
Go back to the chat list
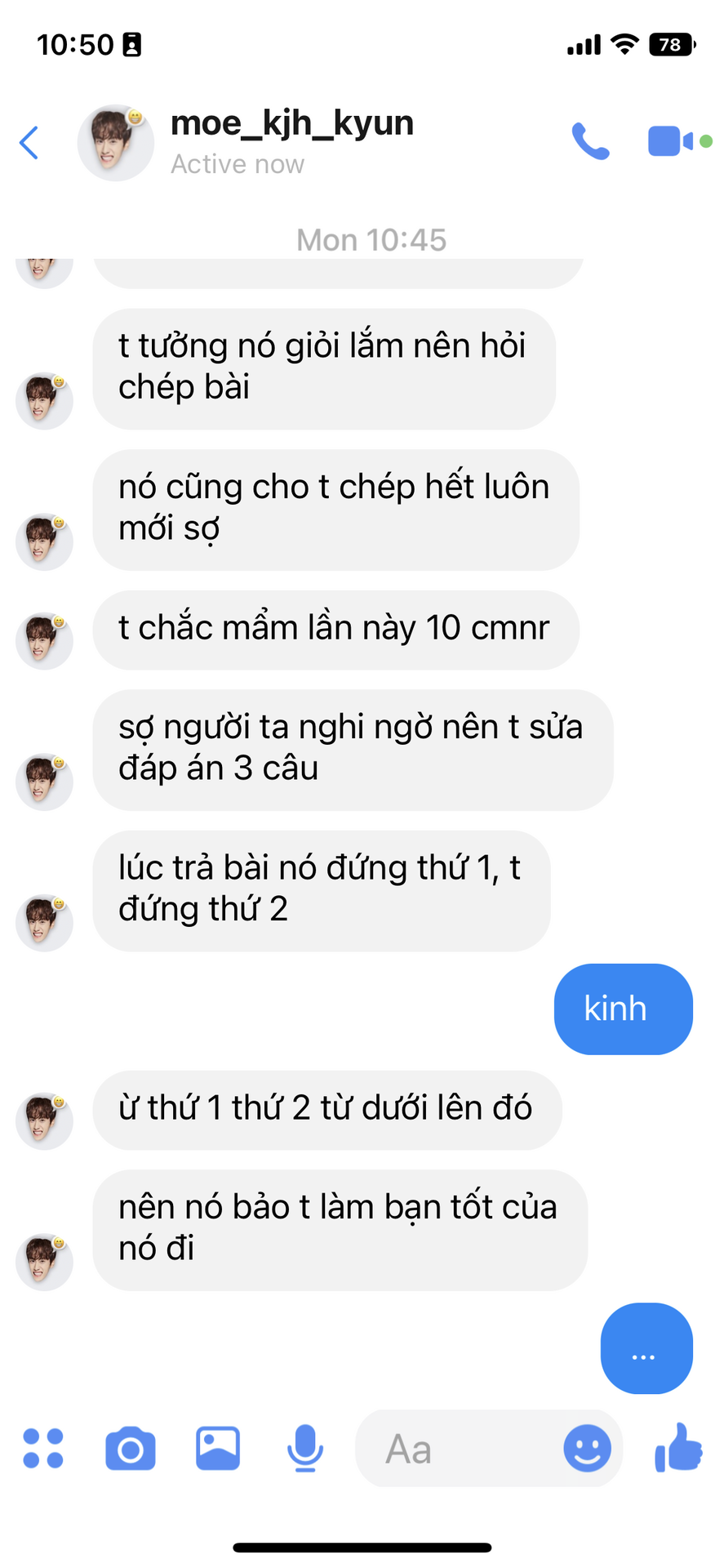(29, 143)
